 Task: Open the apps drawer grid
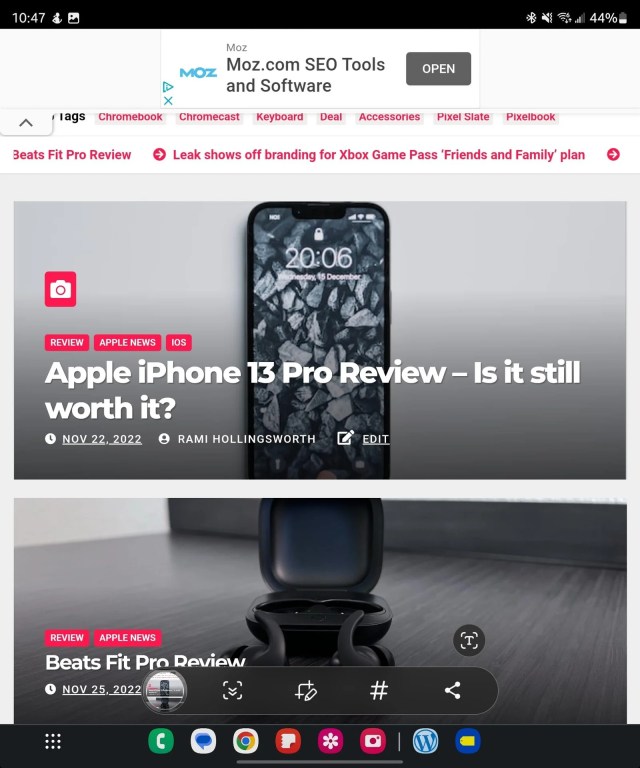[x=53, y=741]
